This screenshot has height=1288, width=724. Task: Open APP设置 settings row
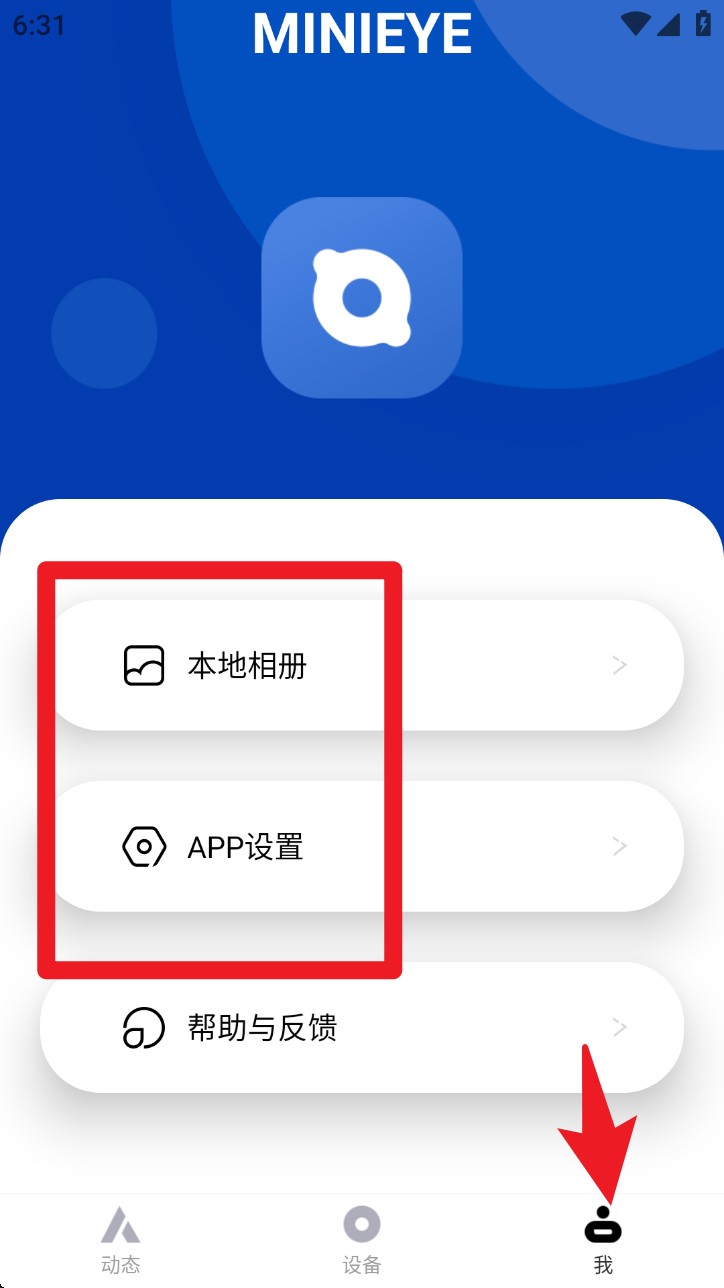[366, 847]
